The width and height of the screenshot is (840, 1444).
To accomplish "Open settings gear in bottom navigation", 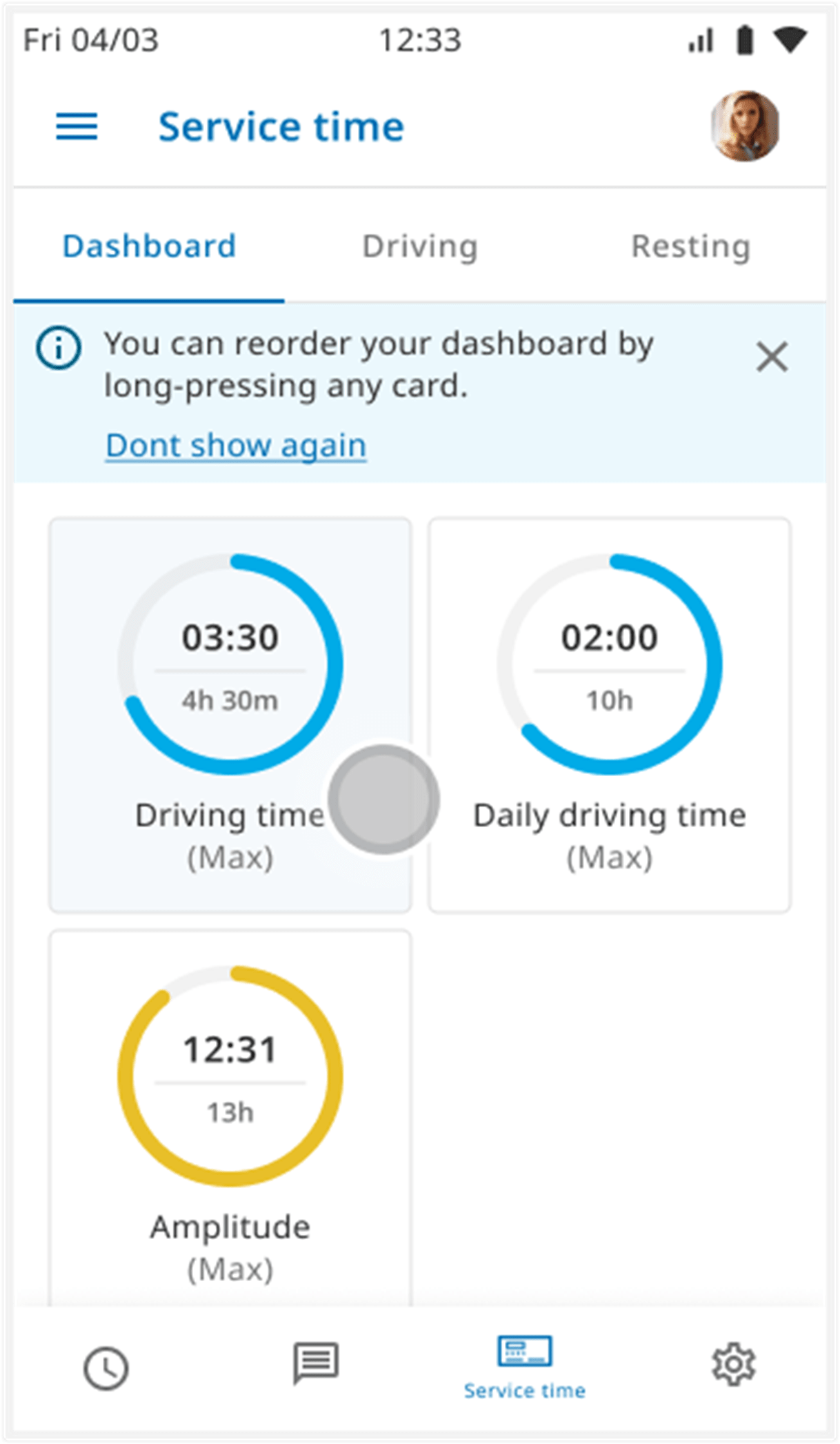I will pos(734,1364).
